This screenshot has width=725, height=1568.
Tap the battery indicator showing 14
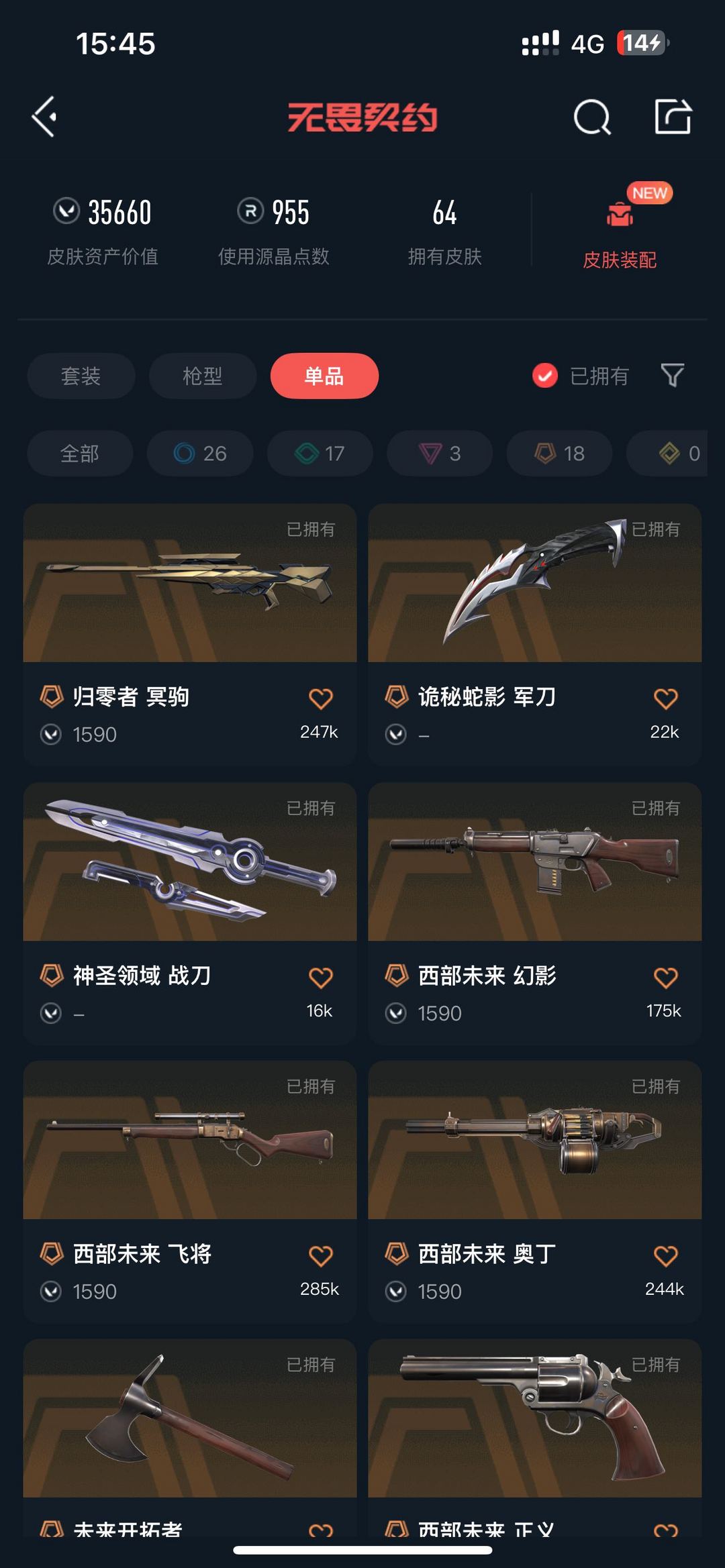coord(640,42)
